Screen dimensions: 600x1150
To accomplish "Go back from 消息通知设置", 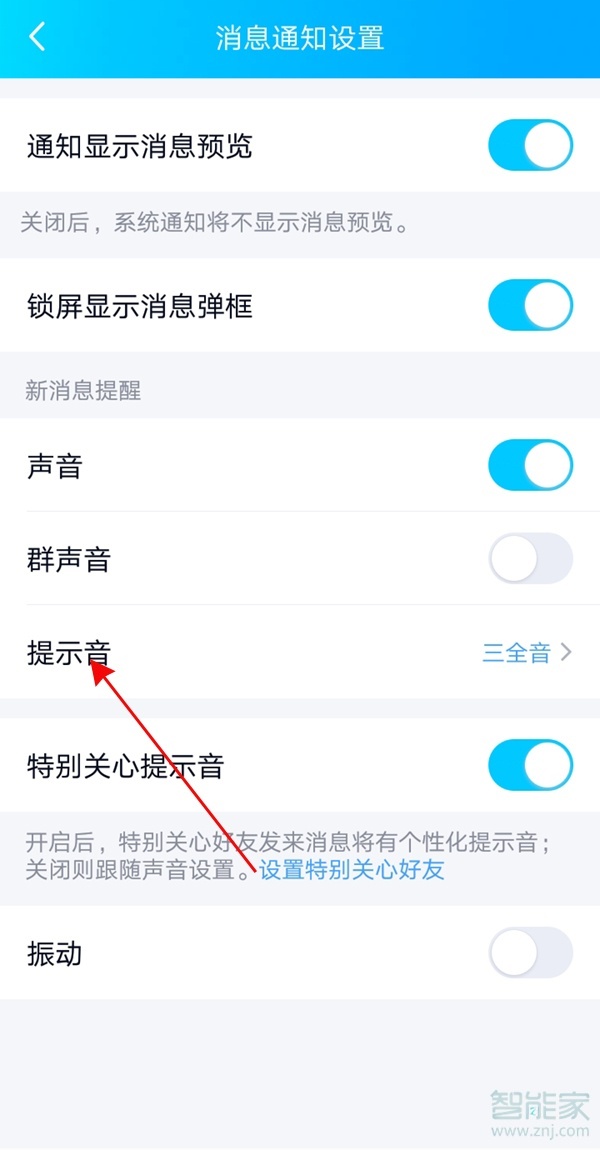I will point(38,38).
